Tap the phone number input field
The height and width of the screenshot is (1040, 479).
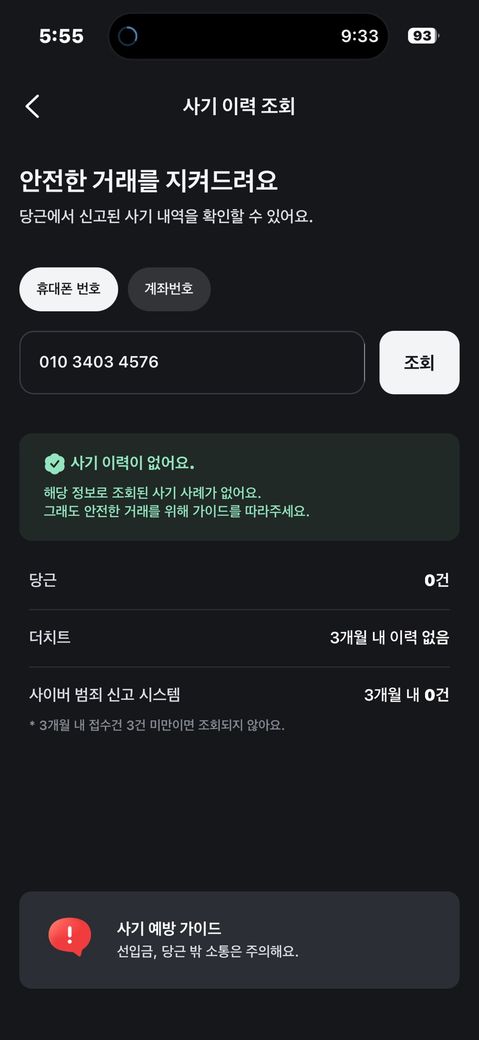click(x=192, y=362)
